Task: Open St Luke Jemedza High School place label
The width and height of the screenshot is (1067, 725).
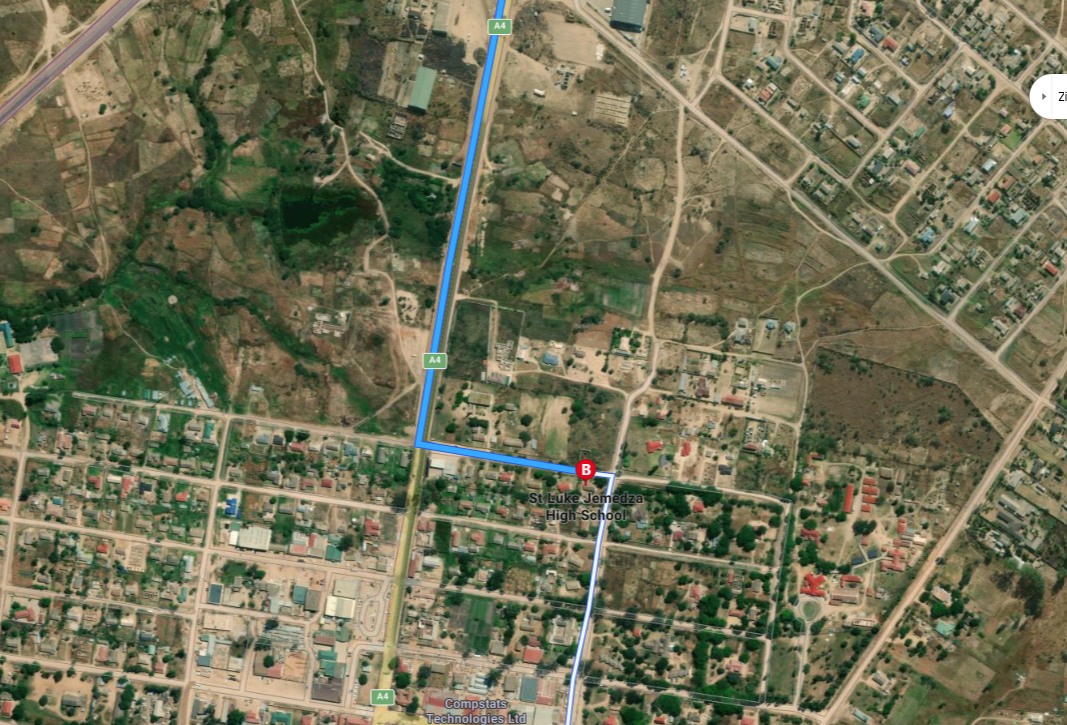Action: pyautogui.click(x=585, y=507)
